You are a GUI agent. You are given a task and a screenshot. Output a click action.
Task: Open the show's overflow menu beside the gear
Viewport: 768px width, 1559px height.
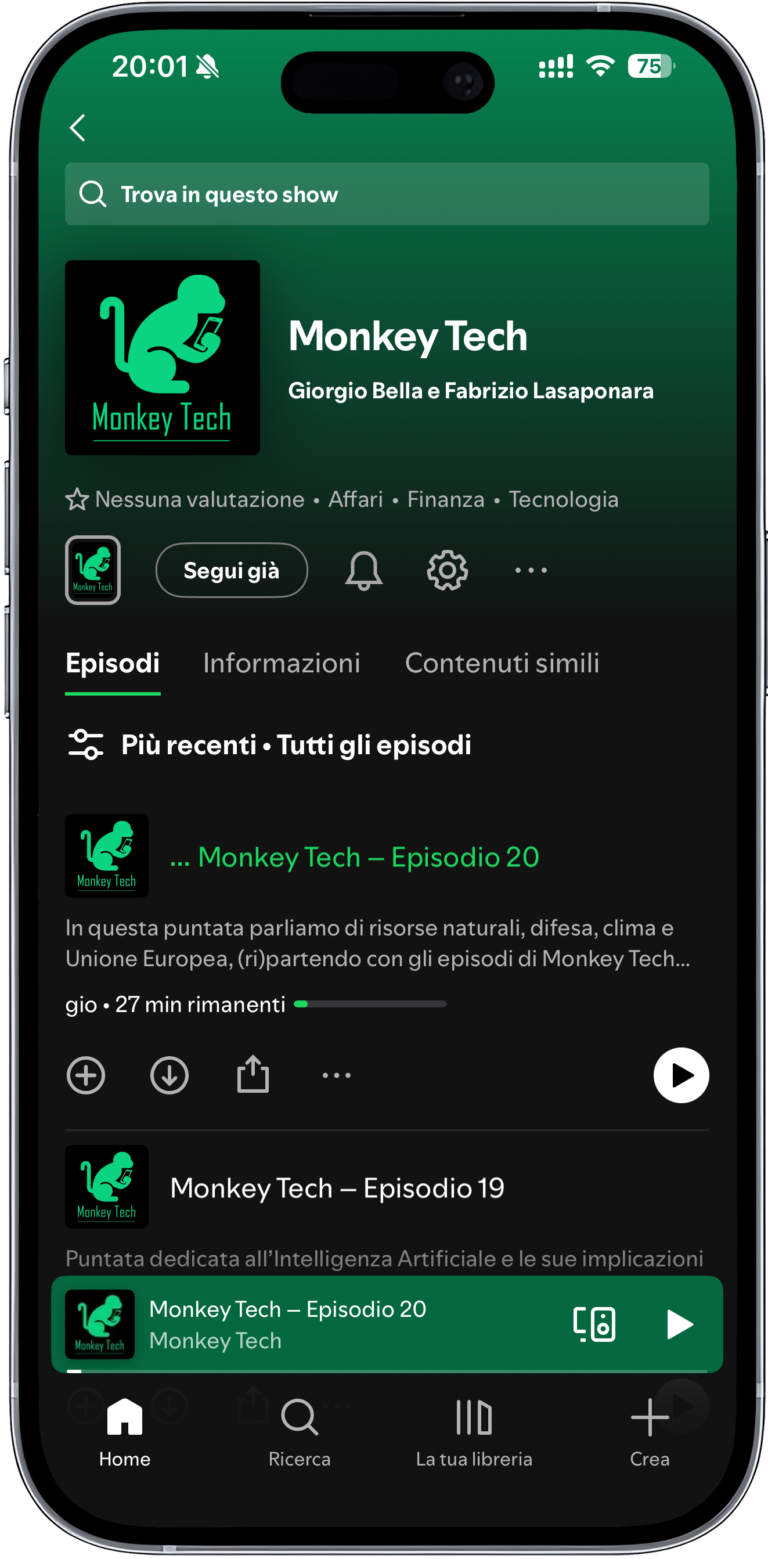tap(531, 571)
